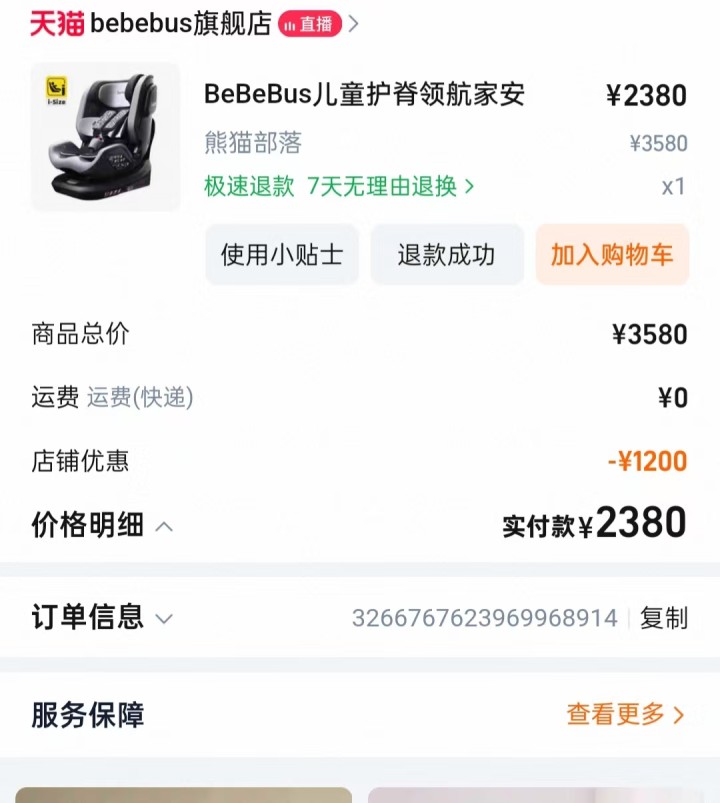Open the BeBeBus儿童护脊领航家安 product title
Screen dimensions: 720x803
(x=364, y=95)
